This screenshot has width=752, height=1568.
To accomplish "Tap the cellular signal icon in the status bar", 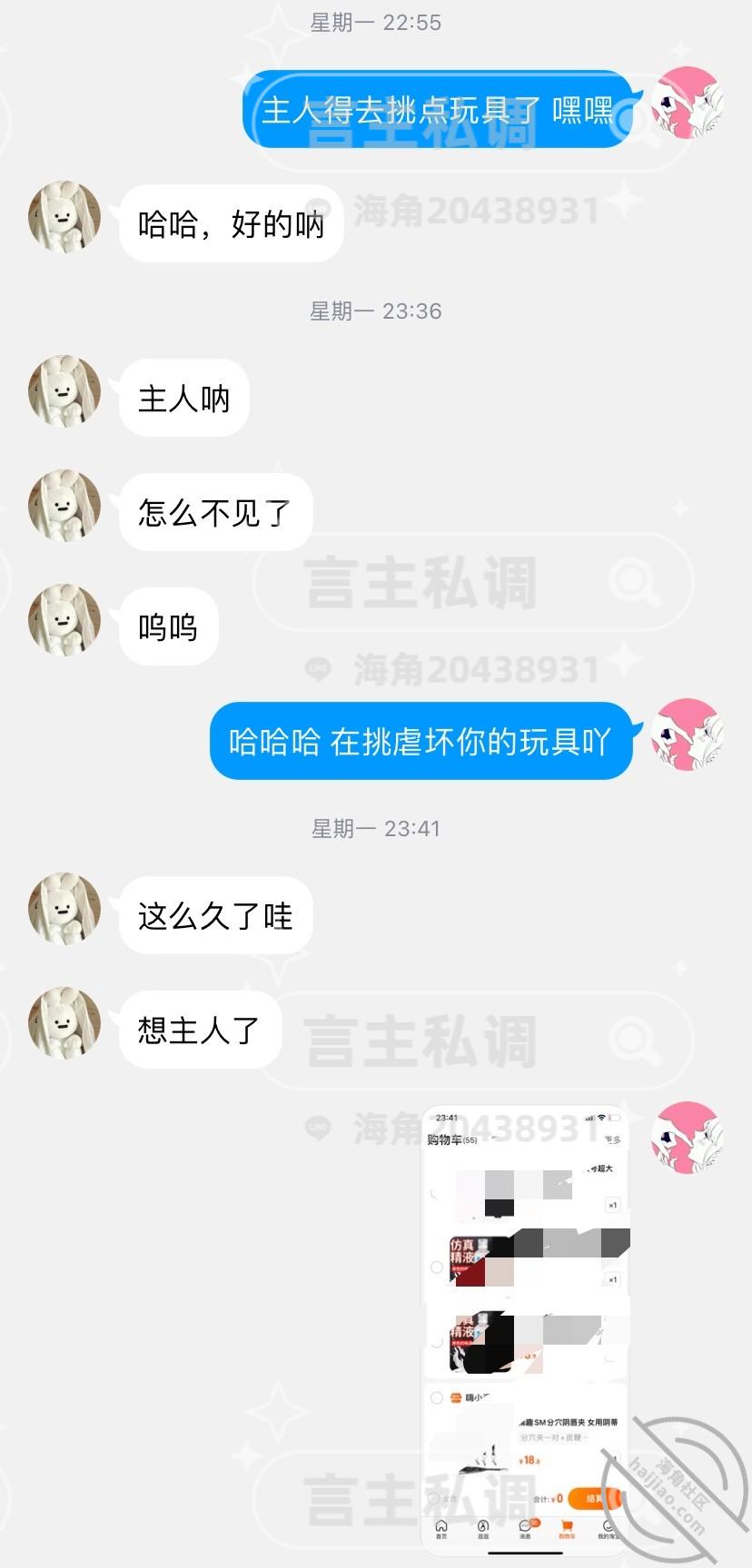I will (589, 1118).
